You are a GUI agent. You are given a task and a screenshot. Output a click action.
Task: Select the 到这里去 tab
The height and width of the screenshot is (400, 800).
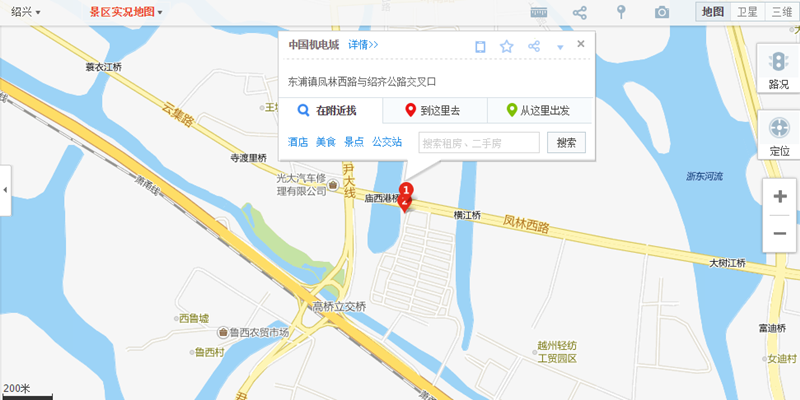click(x=433, y=111)
